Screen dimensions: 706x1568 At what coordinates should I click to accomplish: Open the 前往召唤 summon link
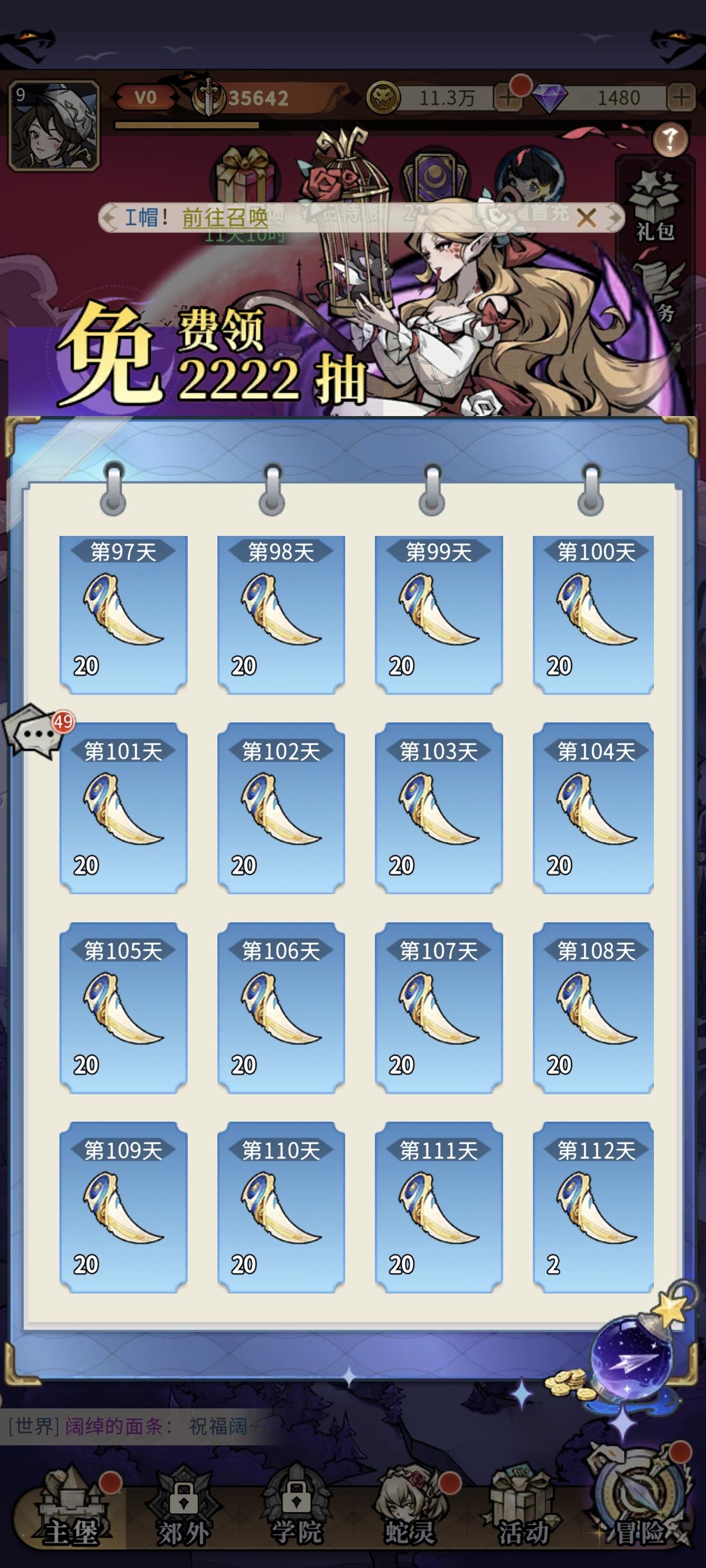point(225,217)
